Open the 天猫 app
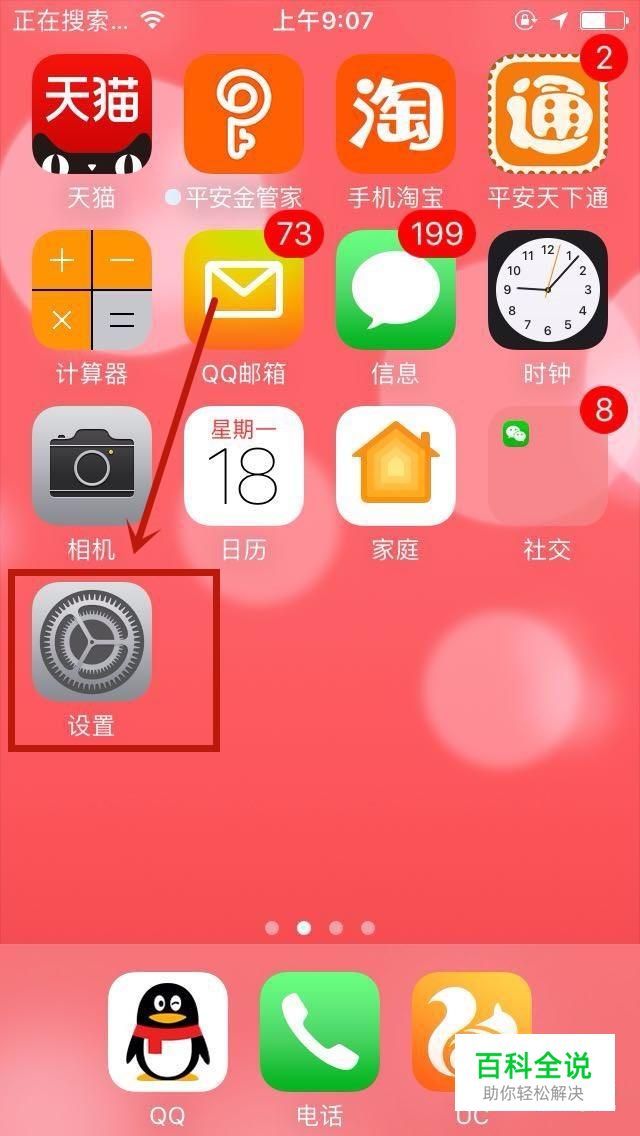 (92, 114)
